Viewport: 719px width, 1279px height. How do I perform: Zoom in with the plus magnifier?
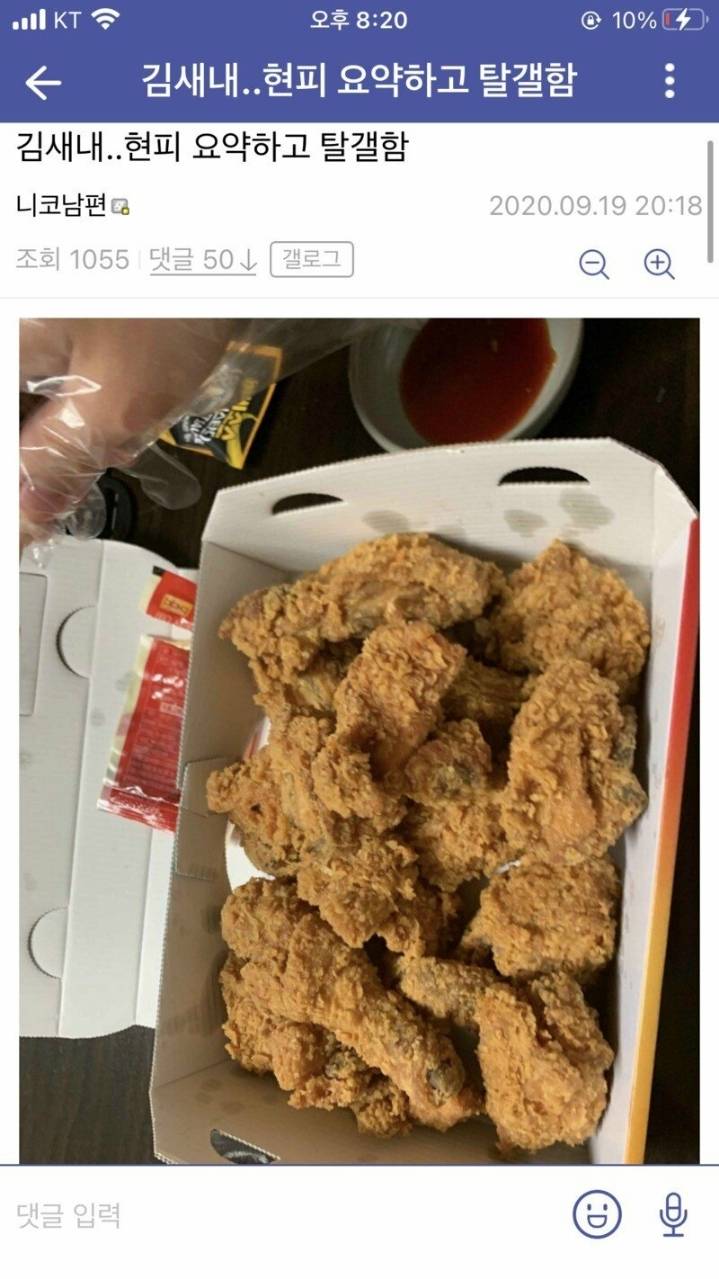point(659,263)
